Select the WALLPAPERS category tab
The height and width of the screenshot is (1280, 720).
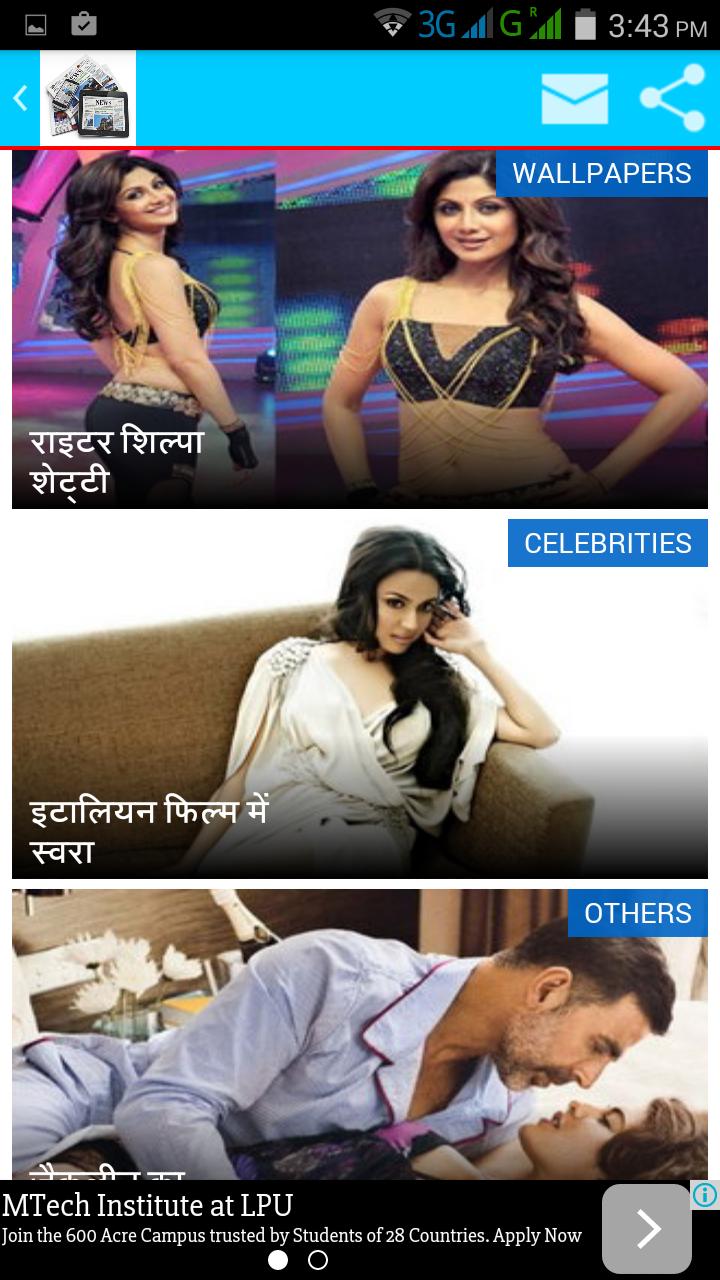601,172
